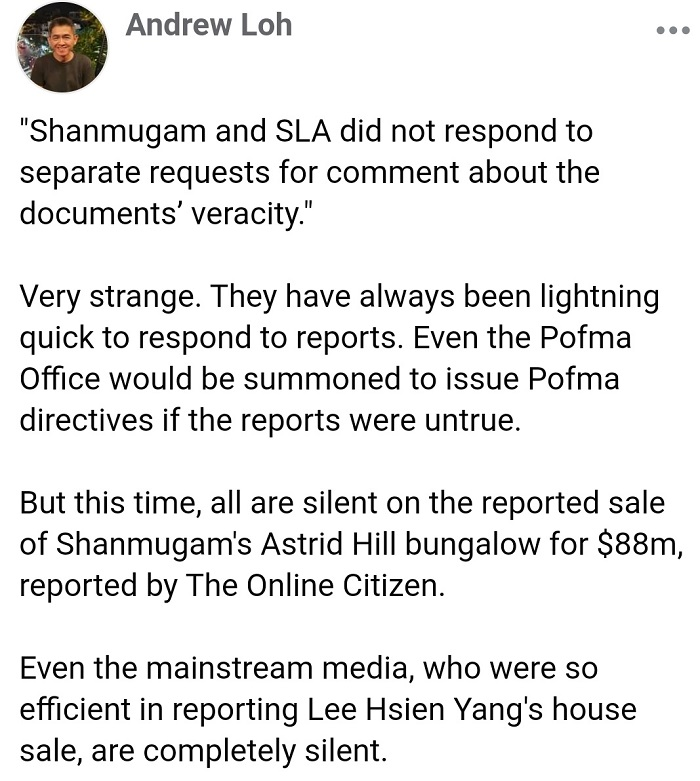Tap the Andrew Loh author name

point(209,25)
